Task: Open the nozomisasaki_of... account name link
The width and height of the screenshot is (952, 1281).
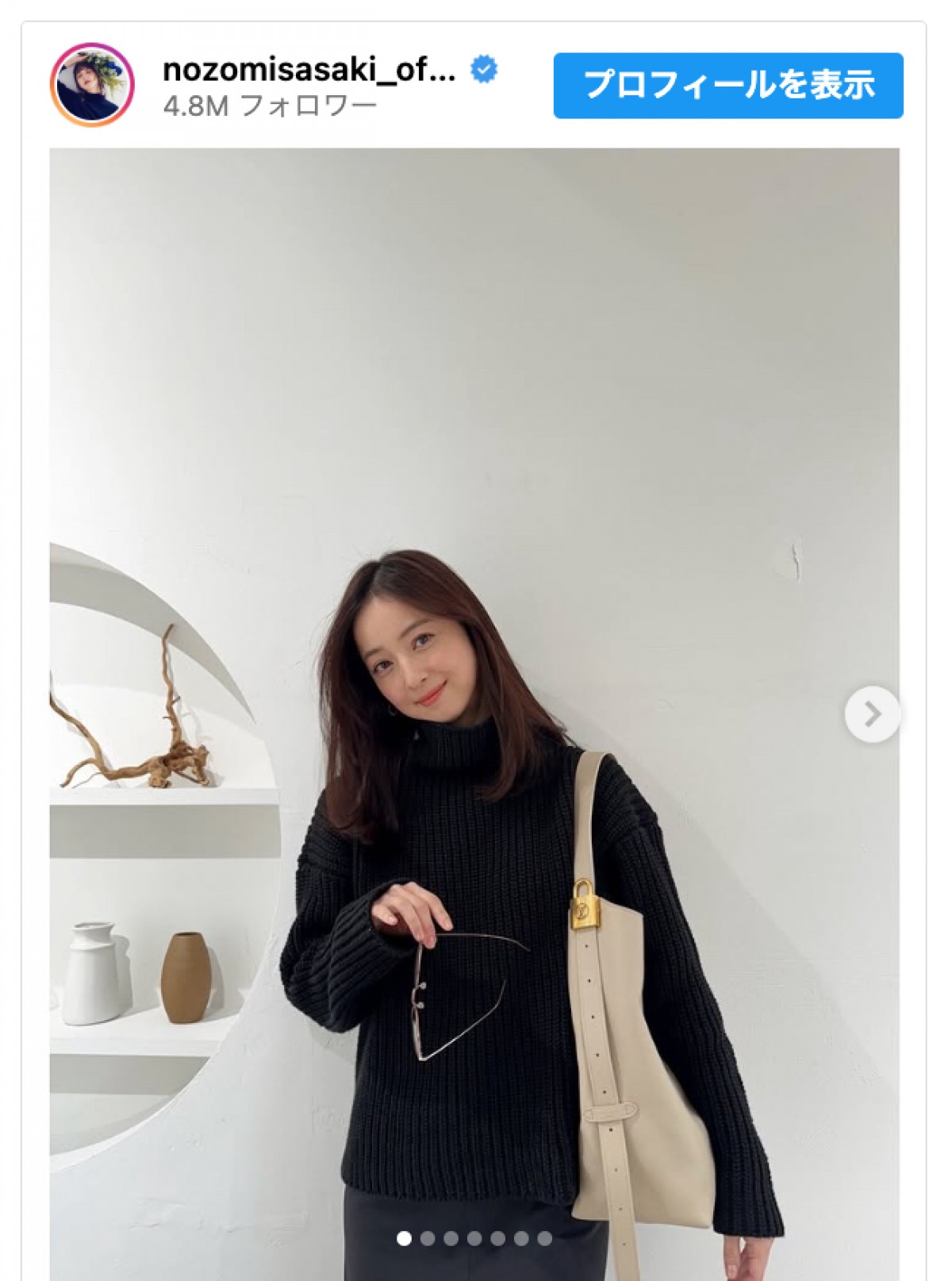Action: pyautogui.click(x=309, y=70)
